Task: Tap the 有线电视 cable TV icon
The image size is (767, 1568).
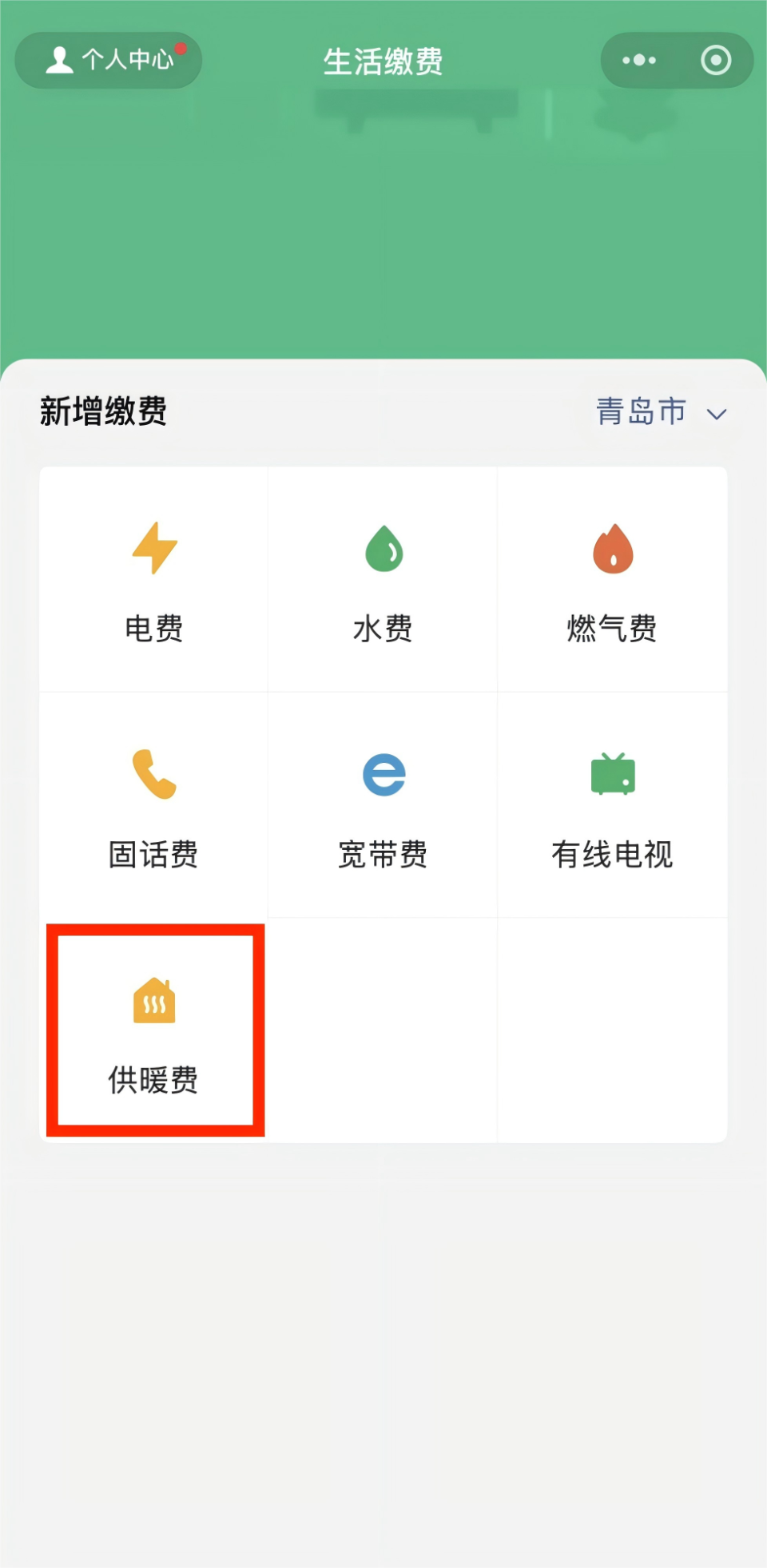Action: point(611,773)
